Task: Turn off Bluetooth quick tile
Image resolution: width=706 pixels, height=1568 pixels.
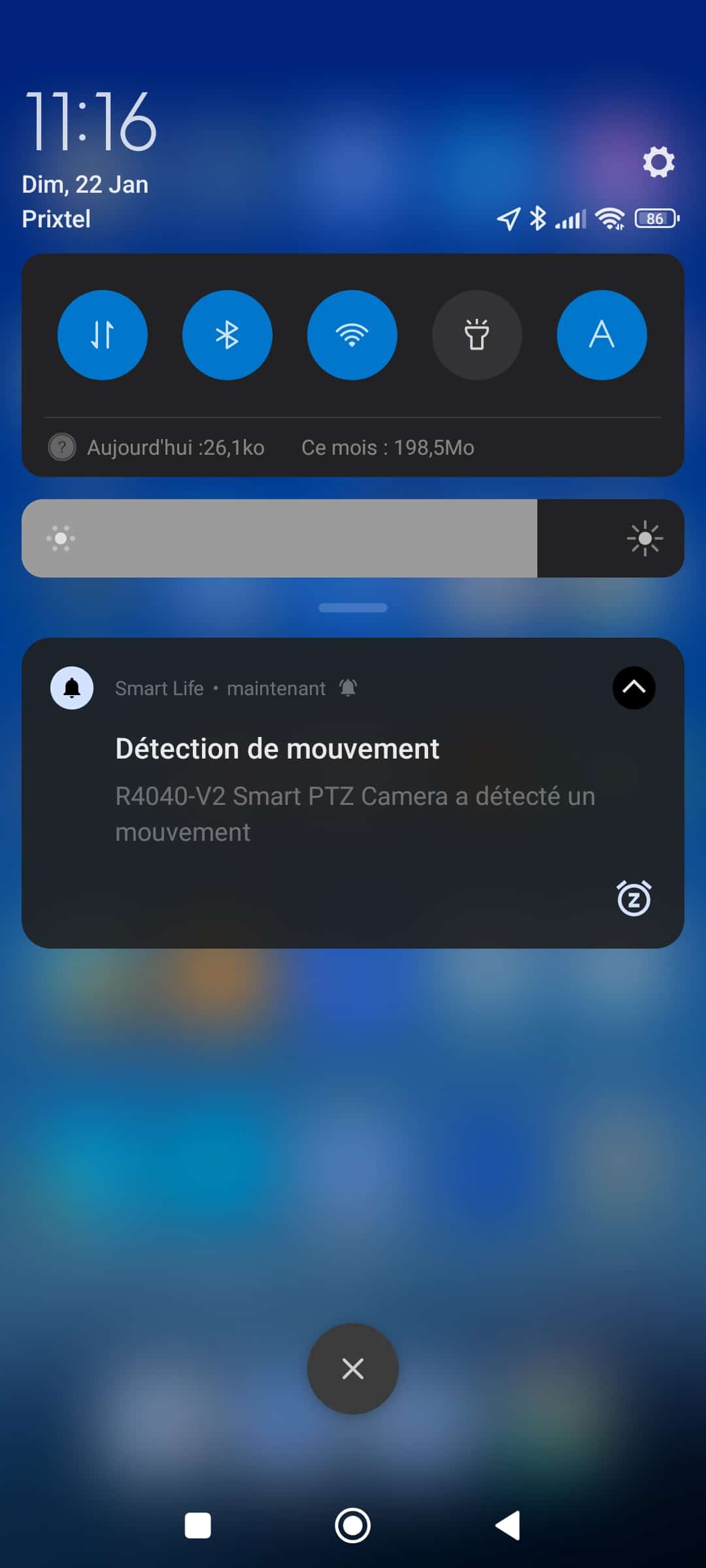Action: (227, 335)
